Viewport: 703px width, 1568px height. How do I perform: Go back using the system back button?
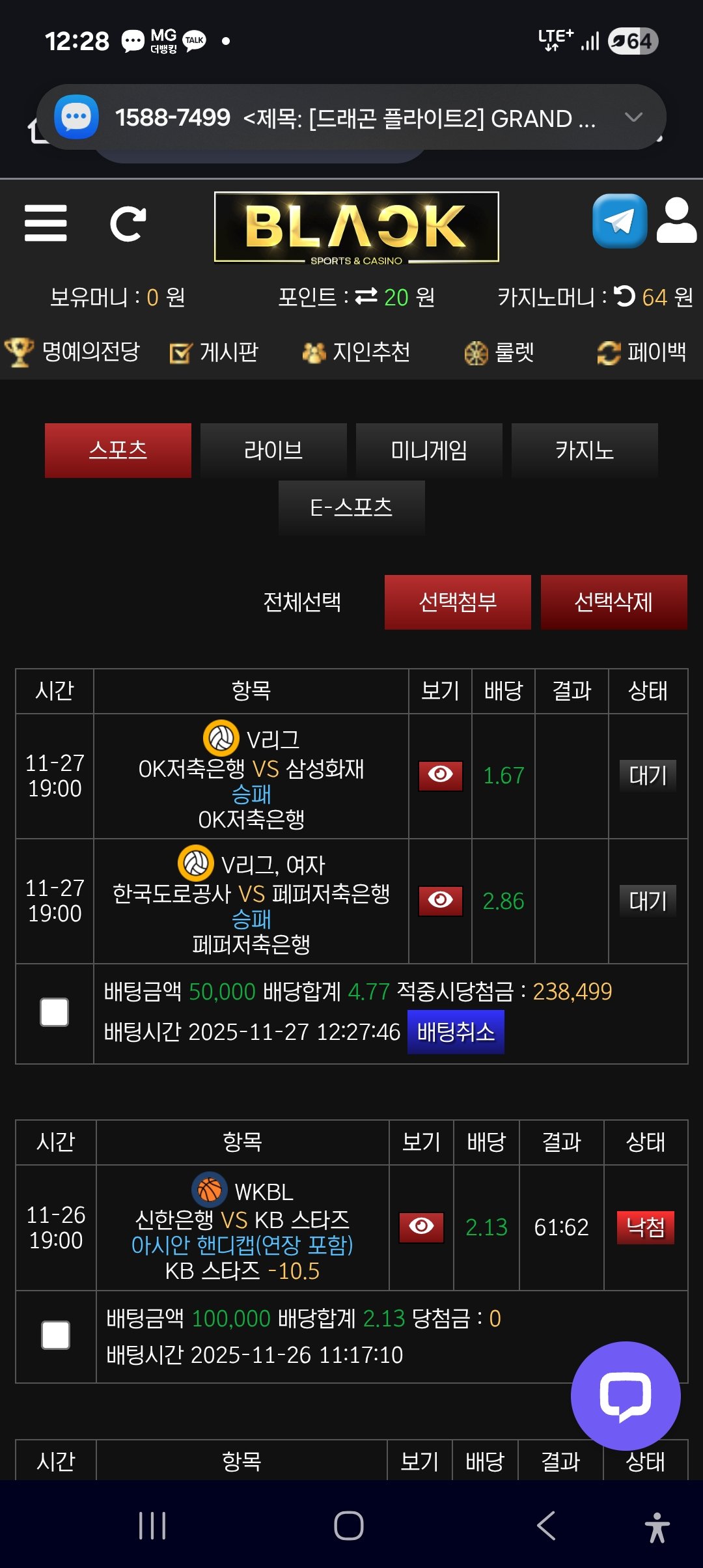click(x=545, y=1526)
